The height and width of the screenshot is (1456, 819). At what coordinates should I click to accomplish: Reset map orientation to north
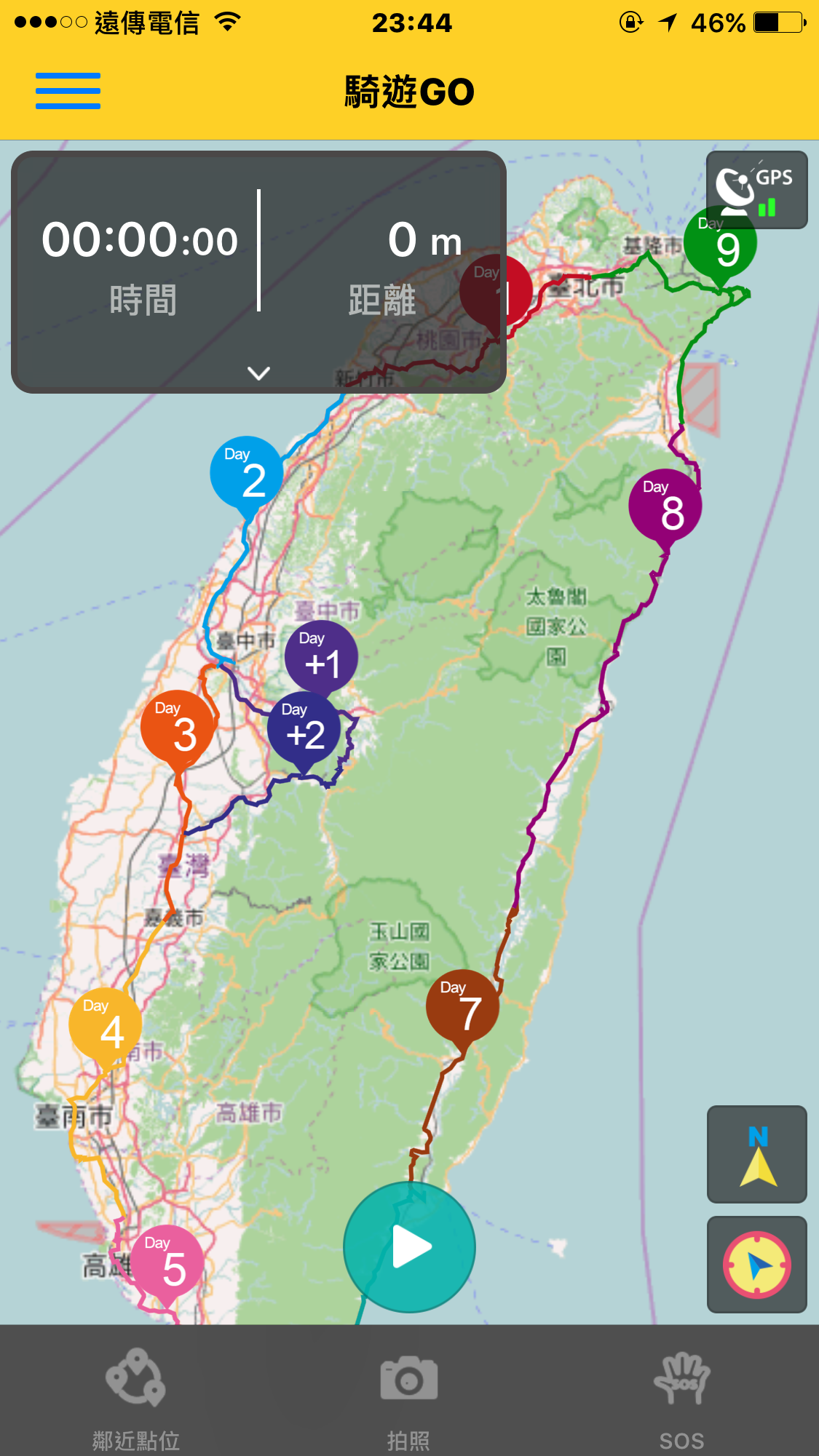point(756,1154)
